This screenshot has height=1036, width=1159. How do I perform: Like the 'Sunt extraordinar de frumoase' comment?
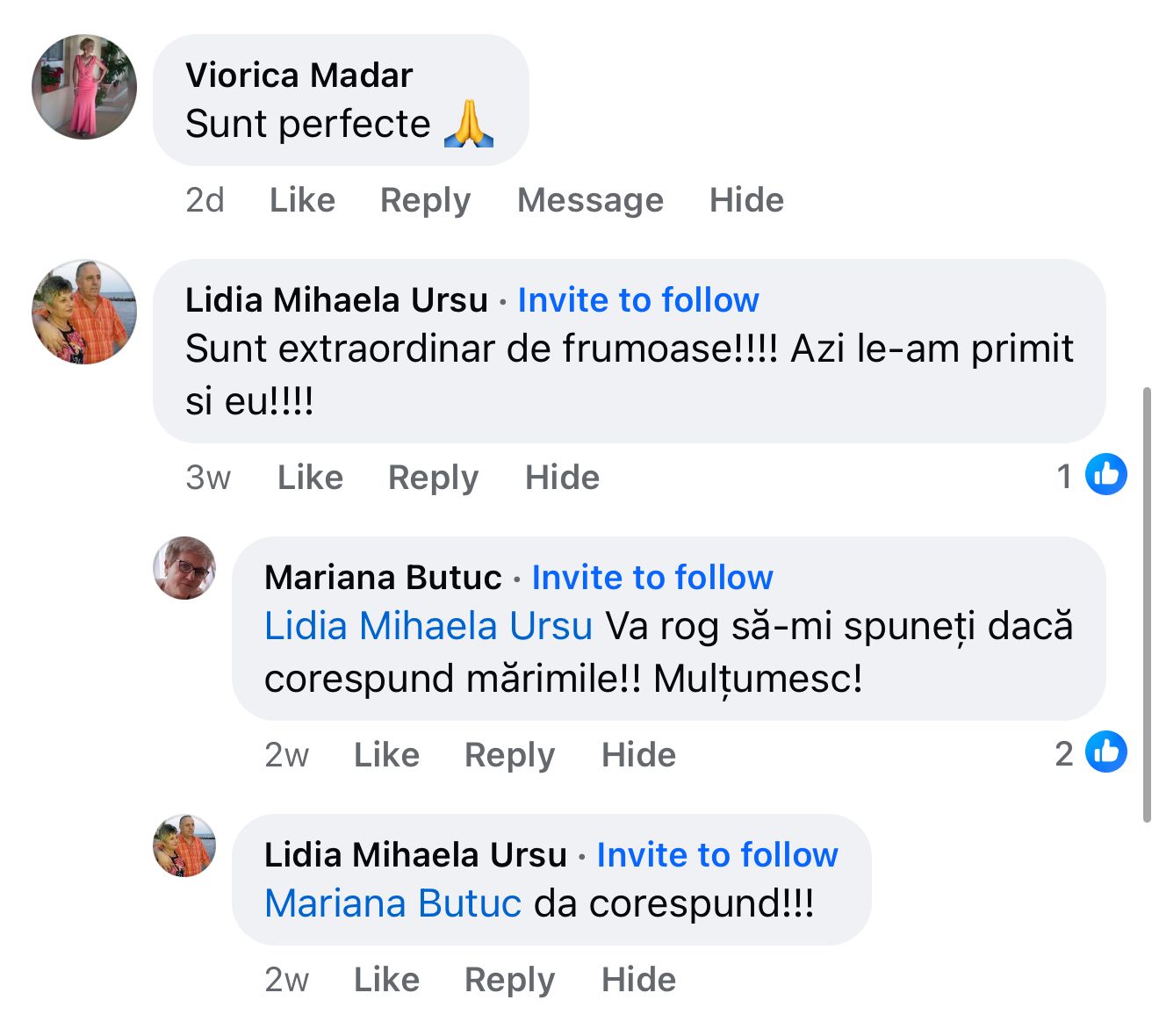click(x=310, y=478)
